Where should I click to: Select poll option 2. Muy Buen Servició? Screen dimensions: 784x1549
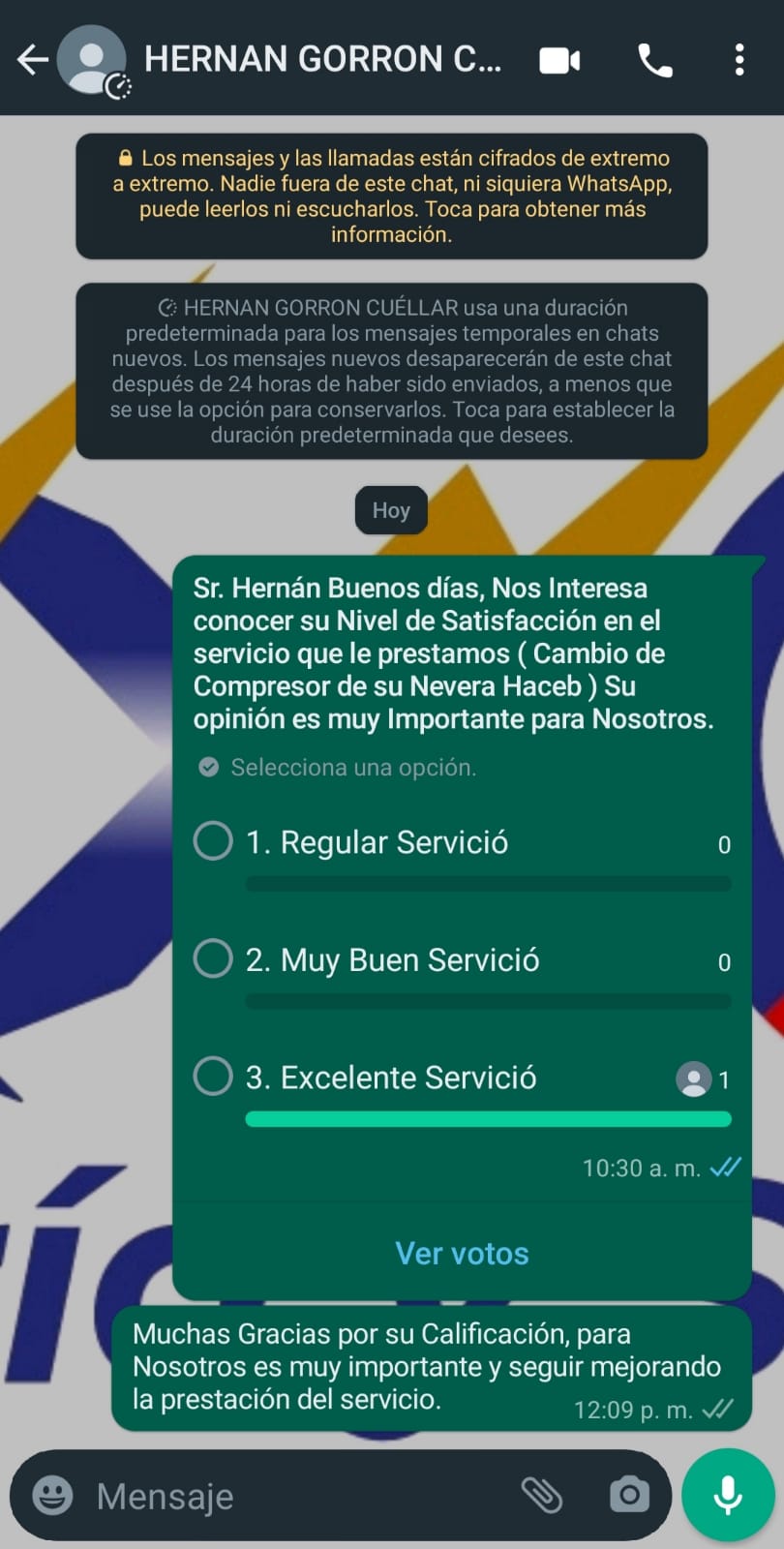click(213, 958)
